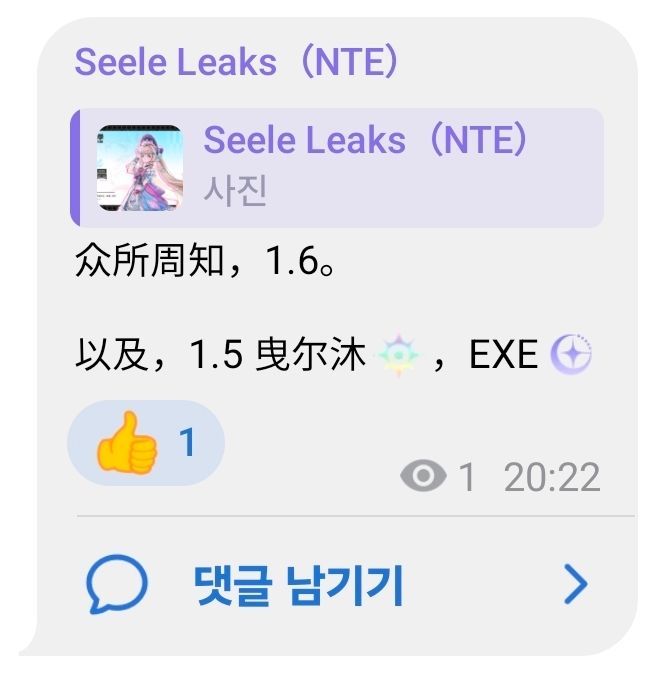Open 댓글 남기기 to leave a comment
The height and width of the screenshot is (675, 660).
(x=337, y=585)
